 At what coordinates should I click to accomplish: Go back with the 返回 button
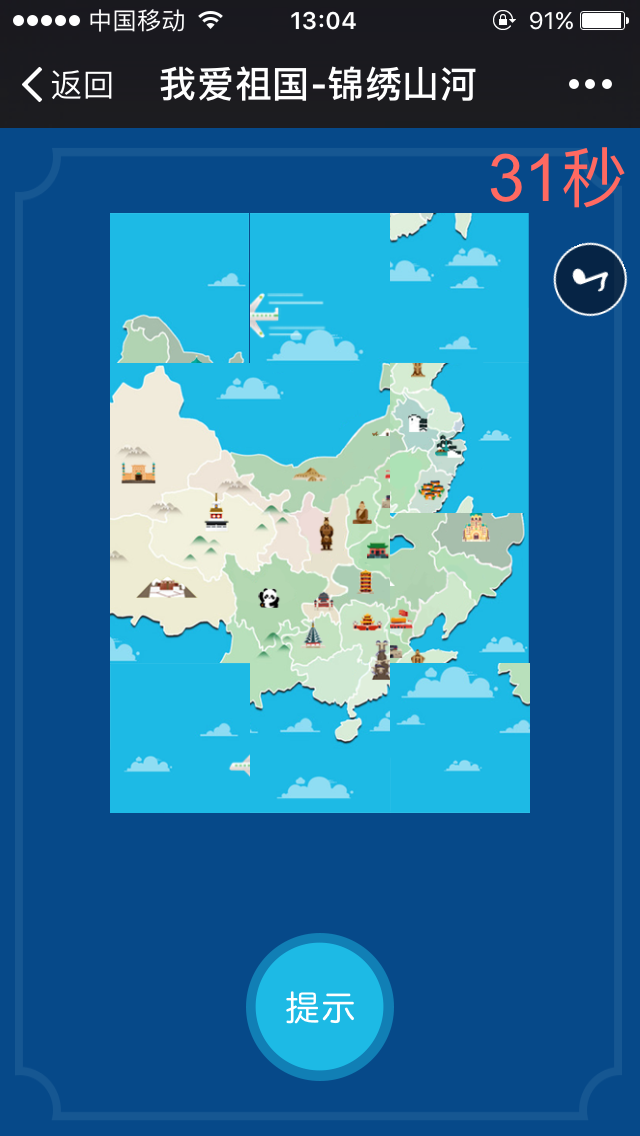(68, 85)
